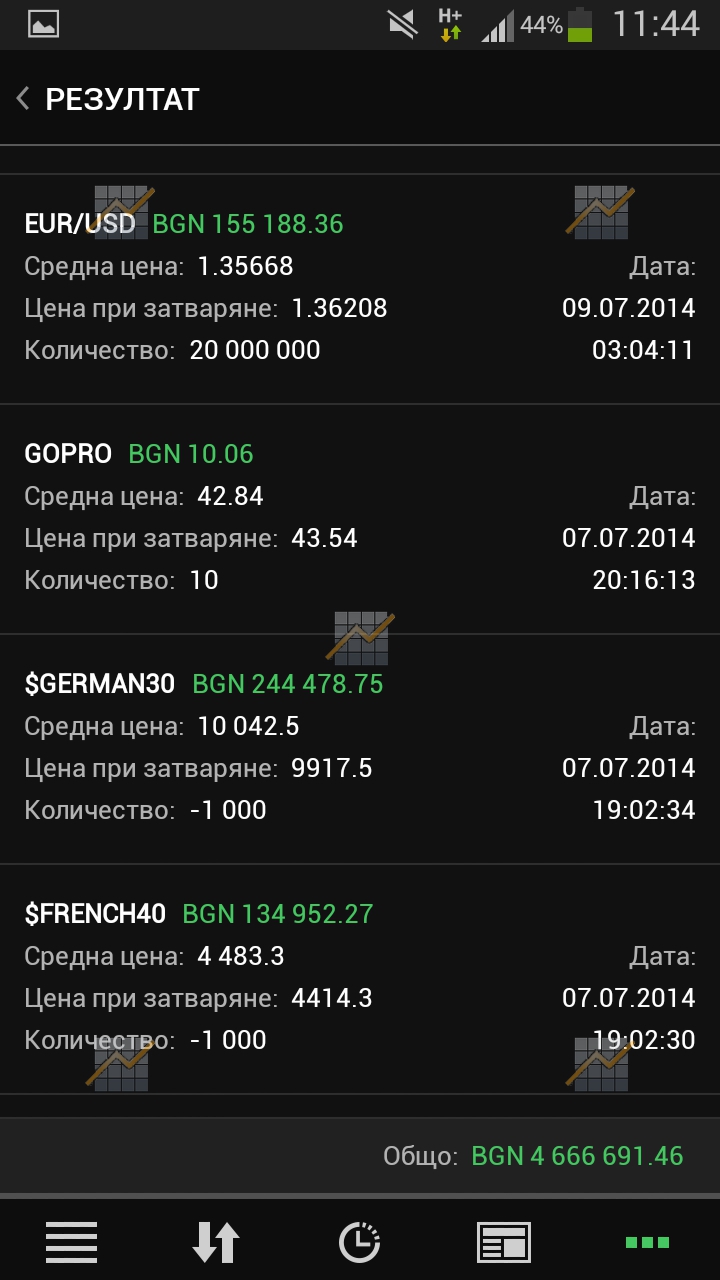Open the EUR/USD result entry
Viewport: 720px width, 1280px height.
click(x=360, y=289)
